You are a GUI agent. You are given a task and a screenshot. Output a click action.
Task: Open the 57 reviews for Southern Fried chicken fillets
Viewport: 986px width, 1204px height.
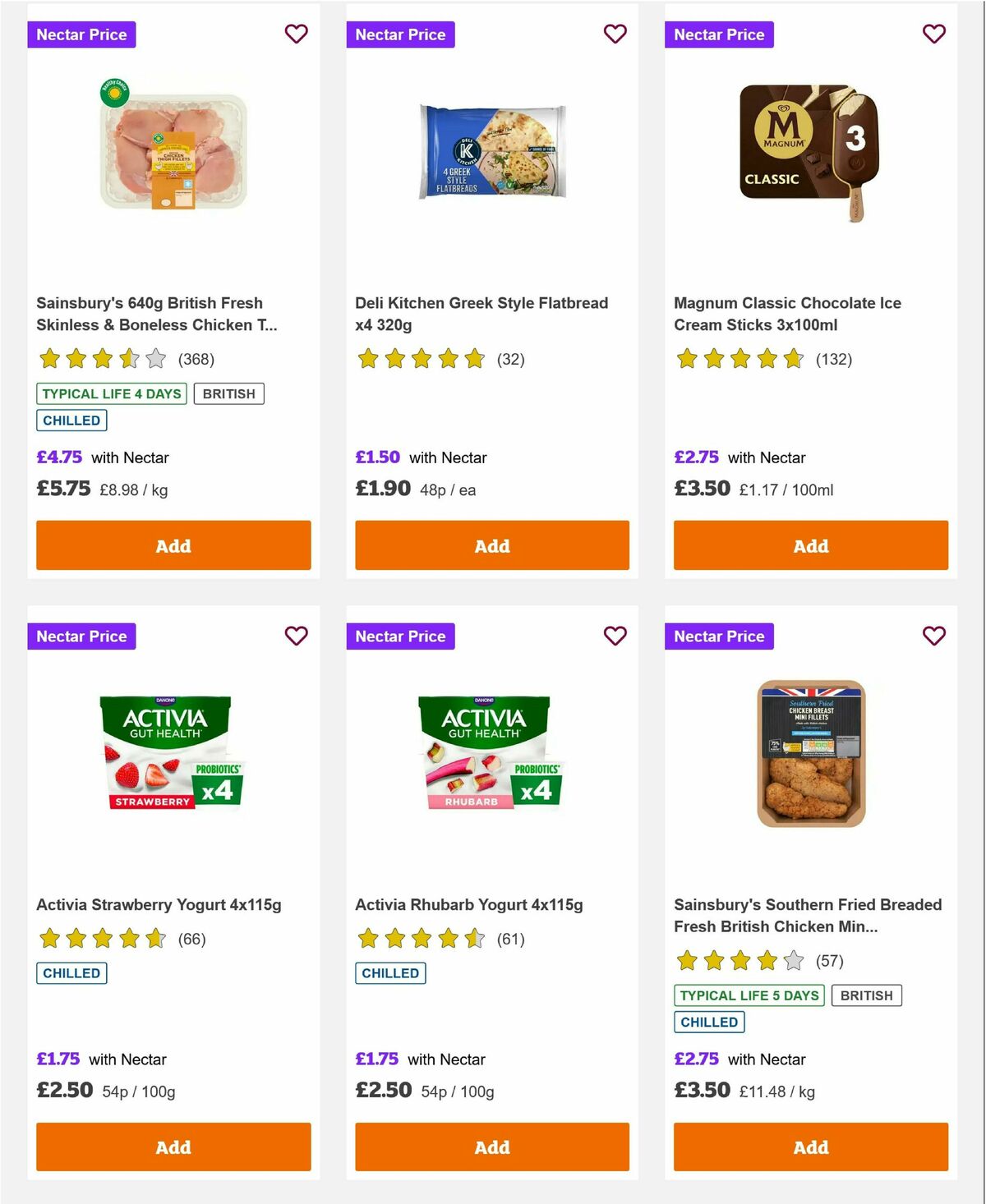(x=827, y=961)
